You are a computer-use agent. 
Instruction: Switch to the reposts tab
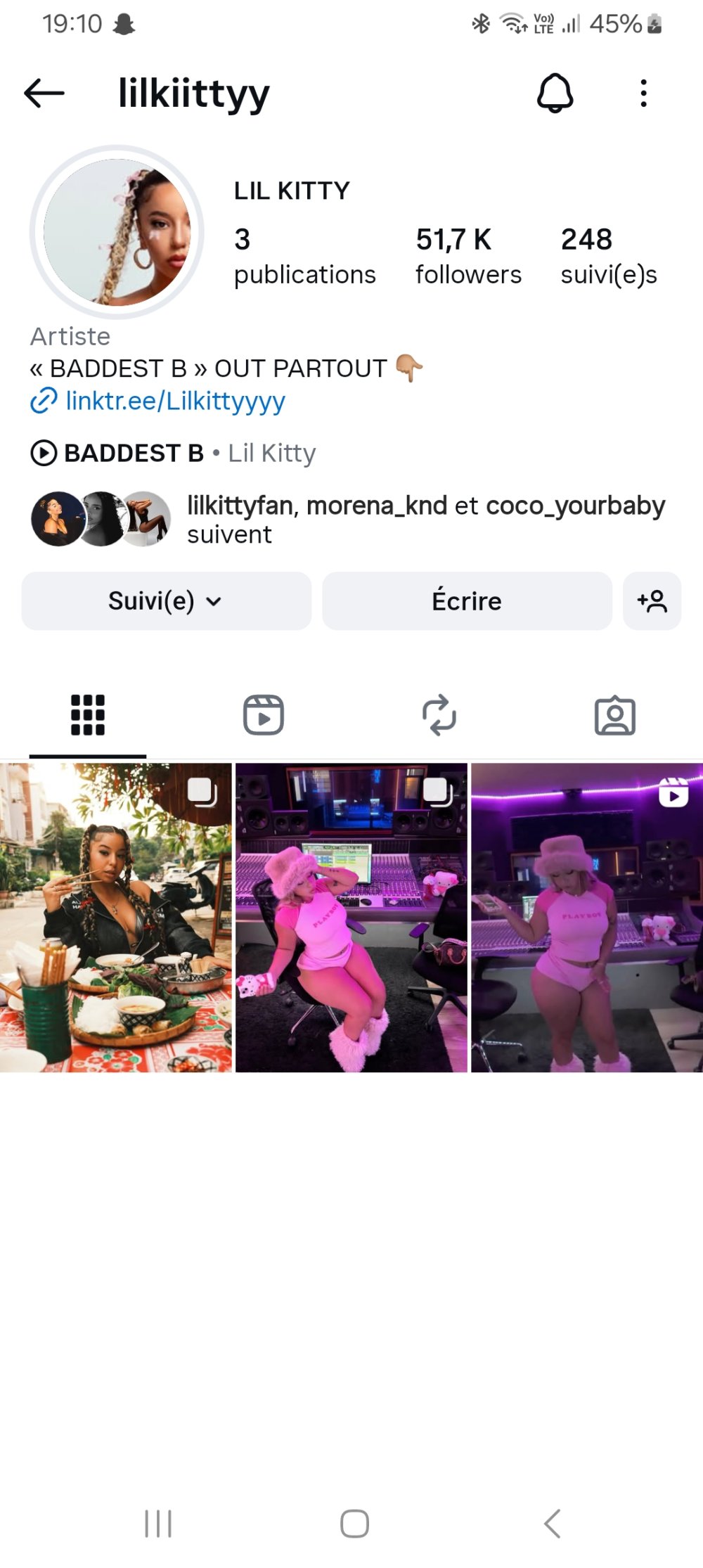click(x=439, y=715)
